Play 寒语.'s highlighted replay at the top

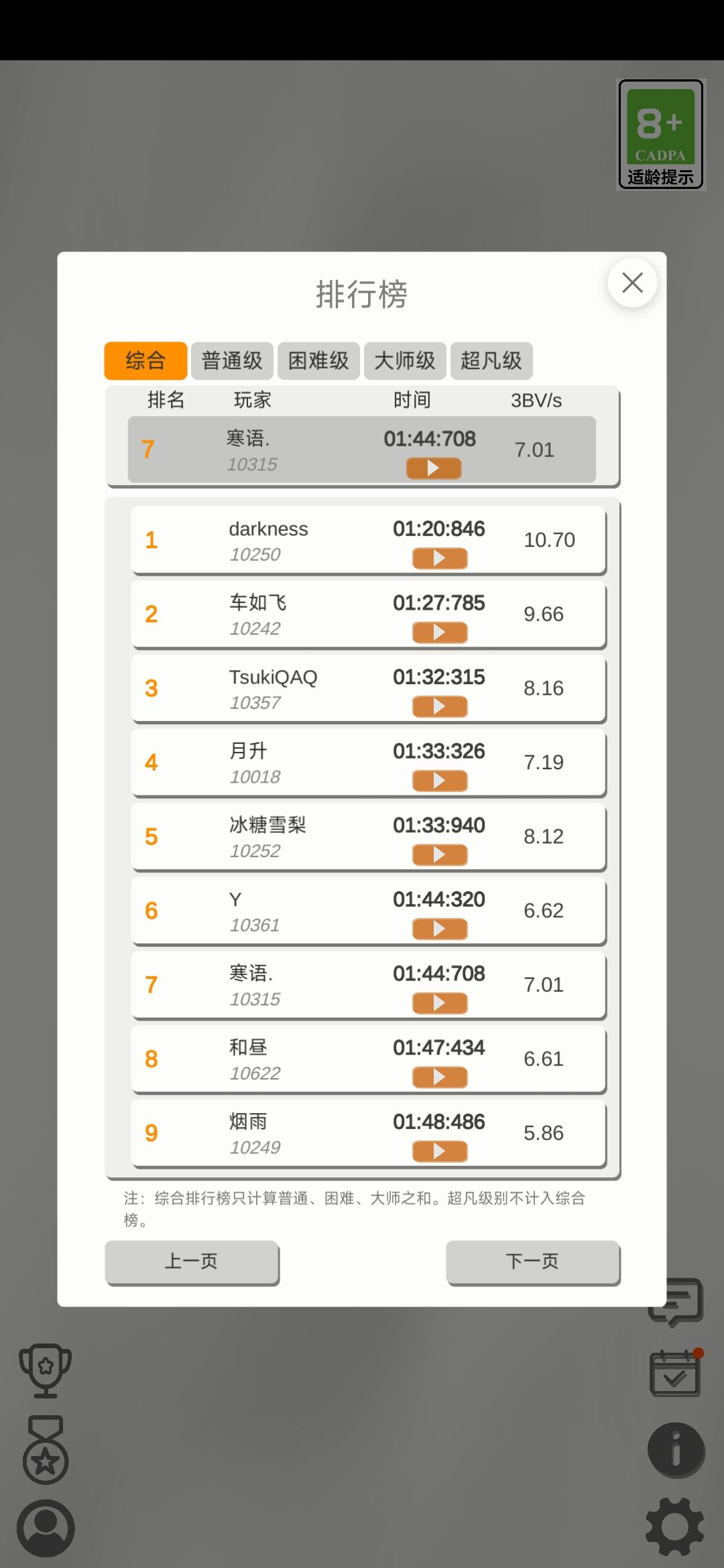click(x=433, y=468)
